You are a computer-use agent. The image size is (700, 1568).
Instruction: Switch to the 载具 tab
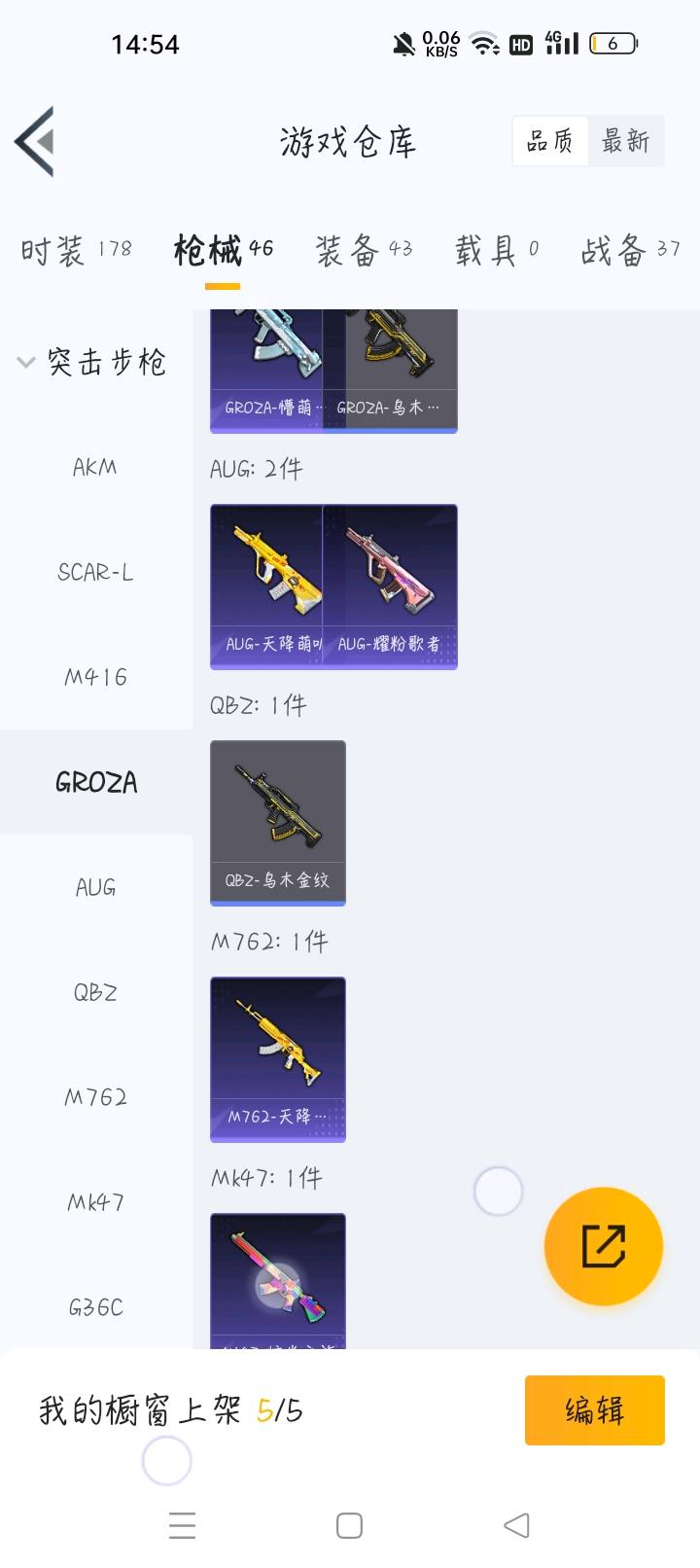coord(496,251)
